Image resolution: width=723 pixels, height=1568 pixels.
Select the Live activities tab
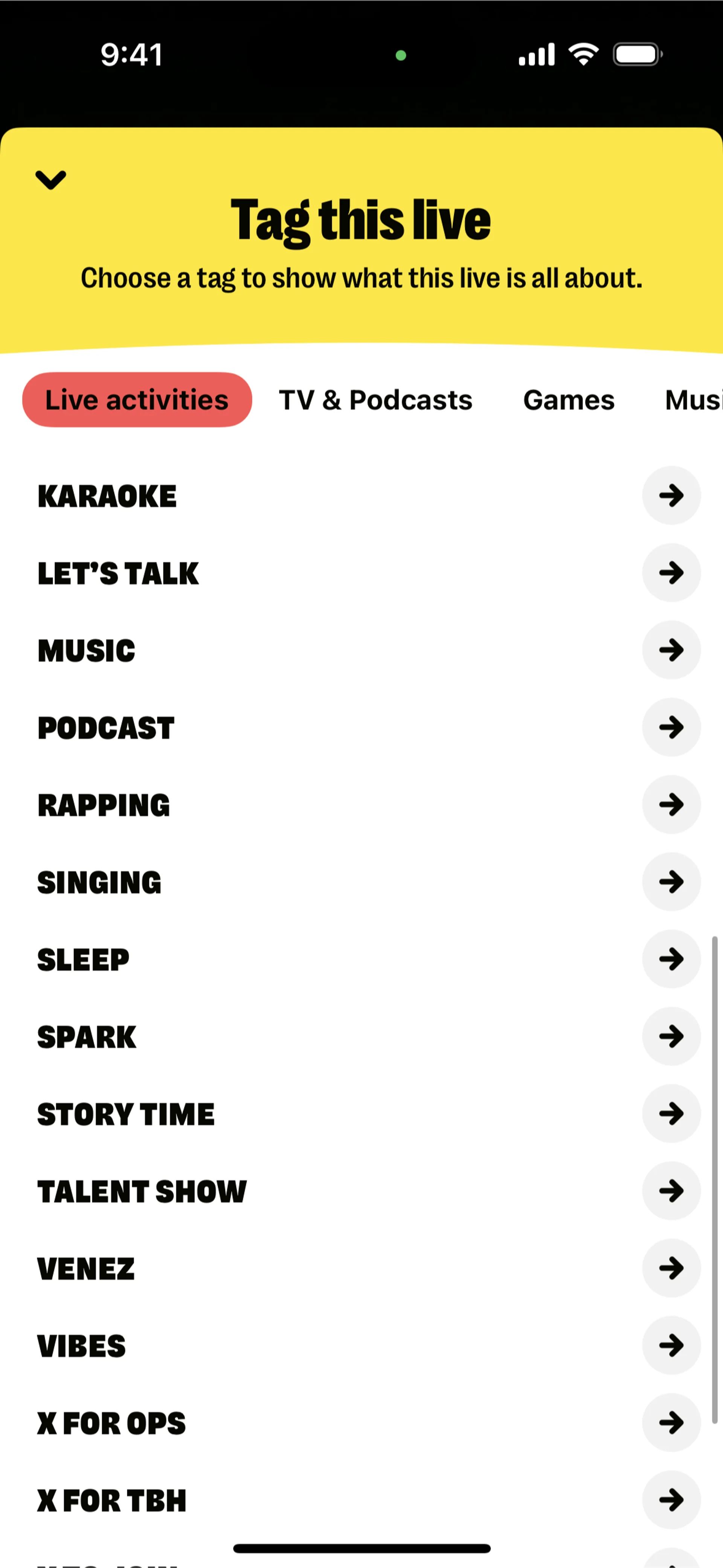(x=137, y=400)
